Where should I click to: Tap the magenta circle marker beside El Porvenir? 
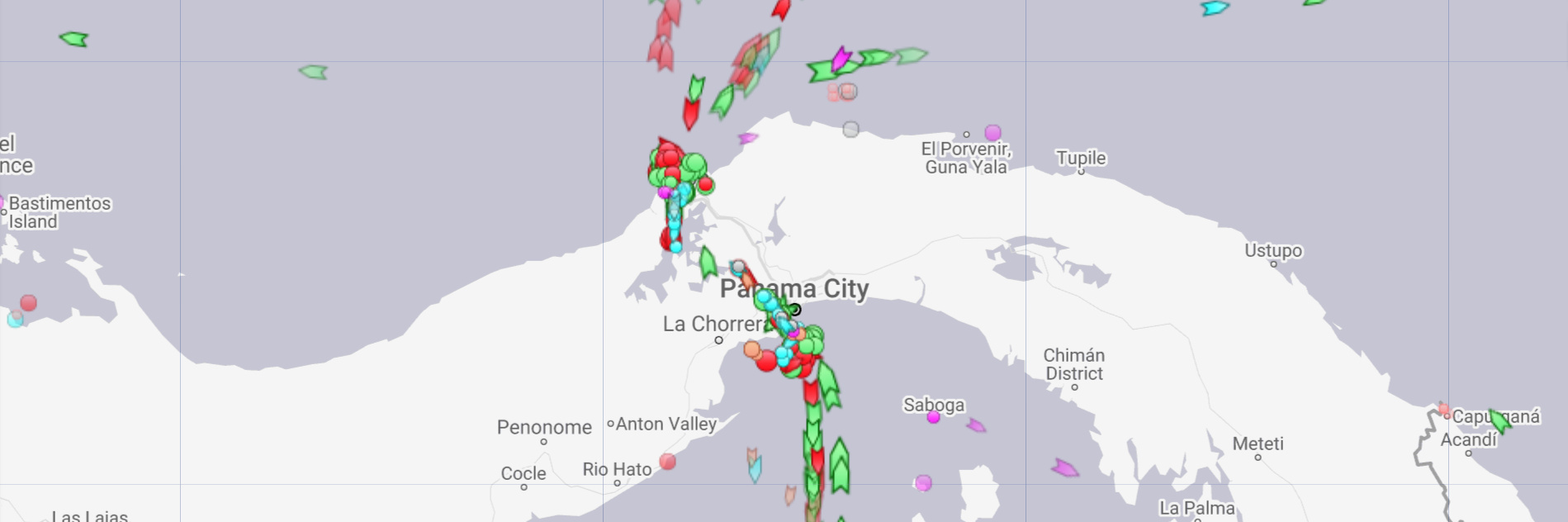coord(992,133)
